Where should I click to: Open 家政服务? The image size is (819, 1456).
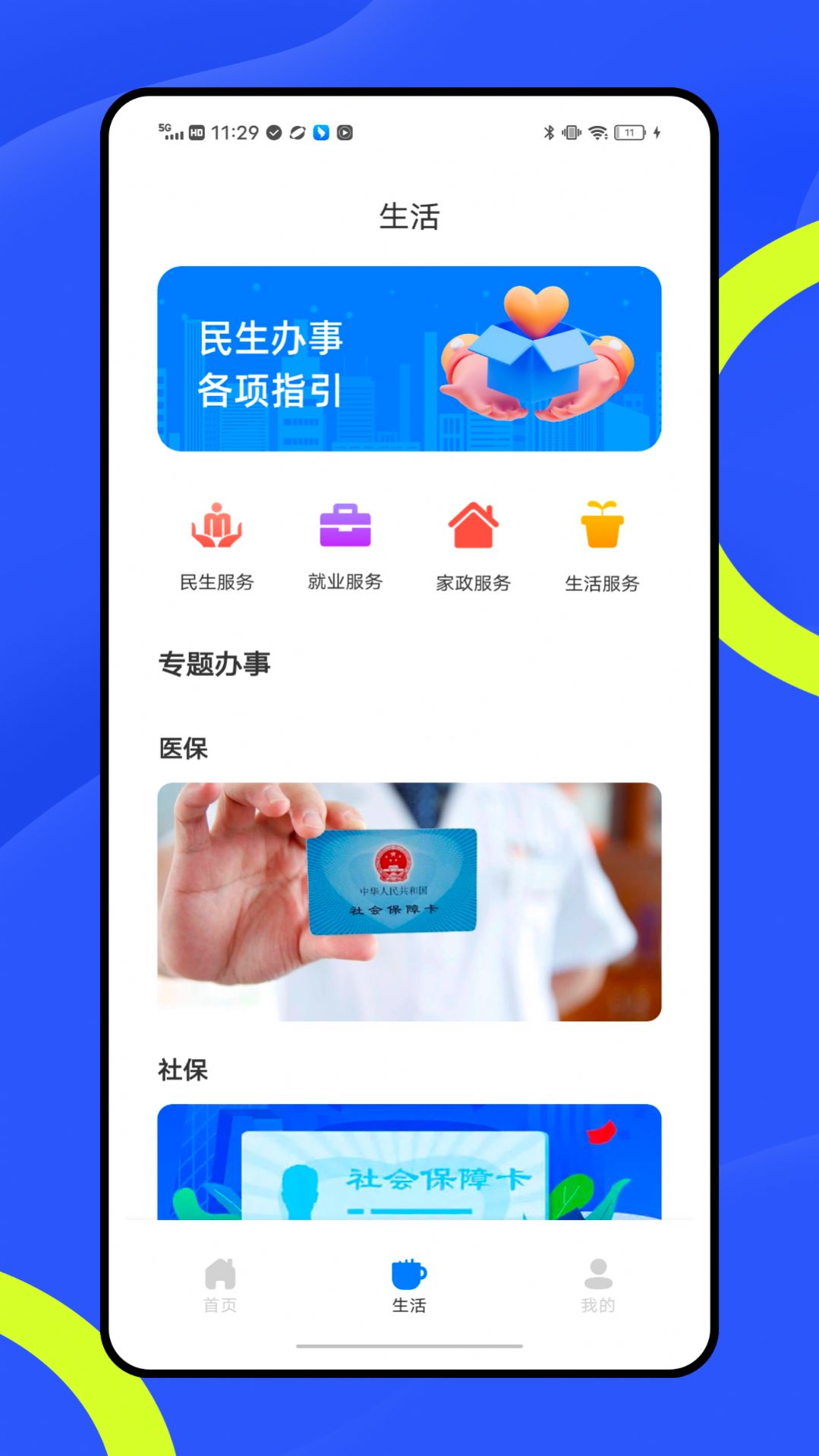473,545
